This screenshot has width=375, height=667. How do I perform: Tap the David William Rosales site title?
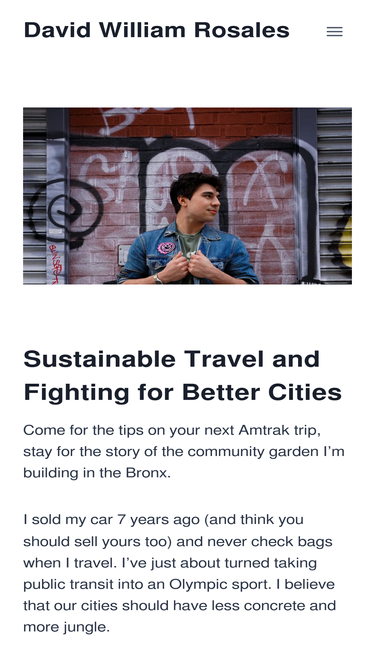click(156, 30)
